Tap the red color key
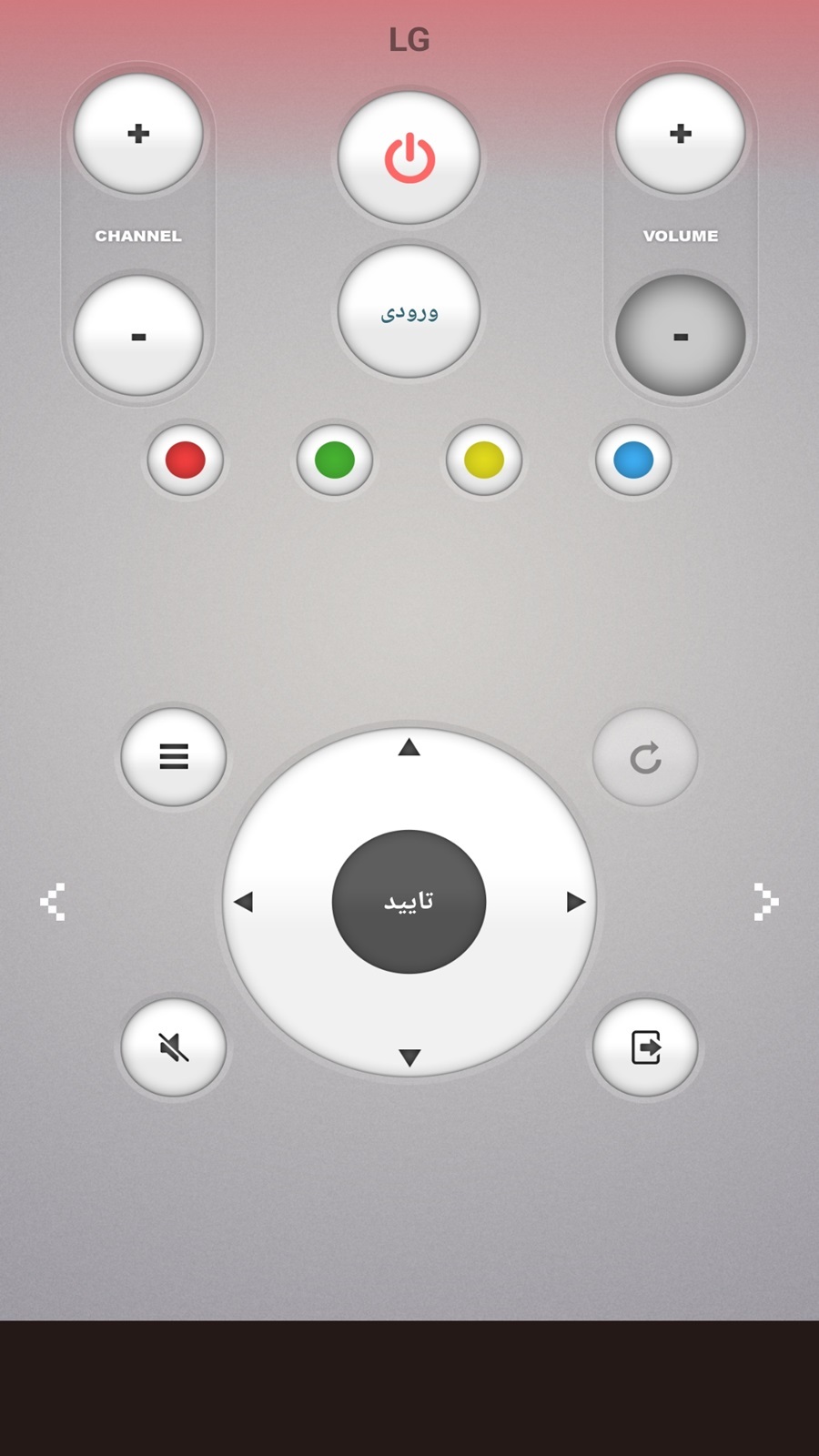Image resolution: width=819 pixels, height=1456 pixels. (186, 460)
